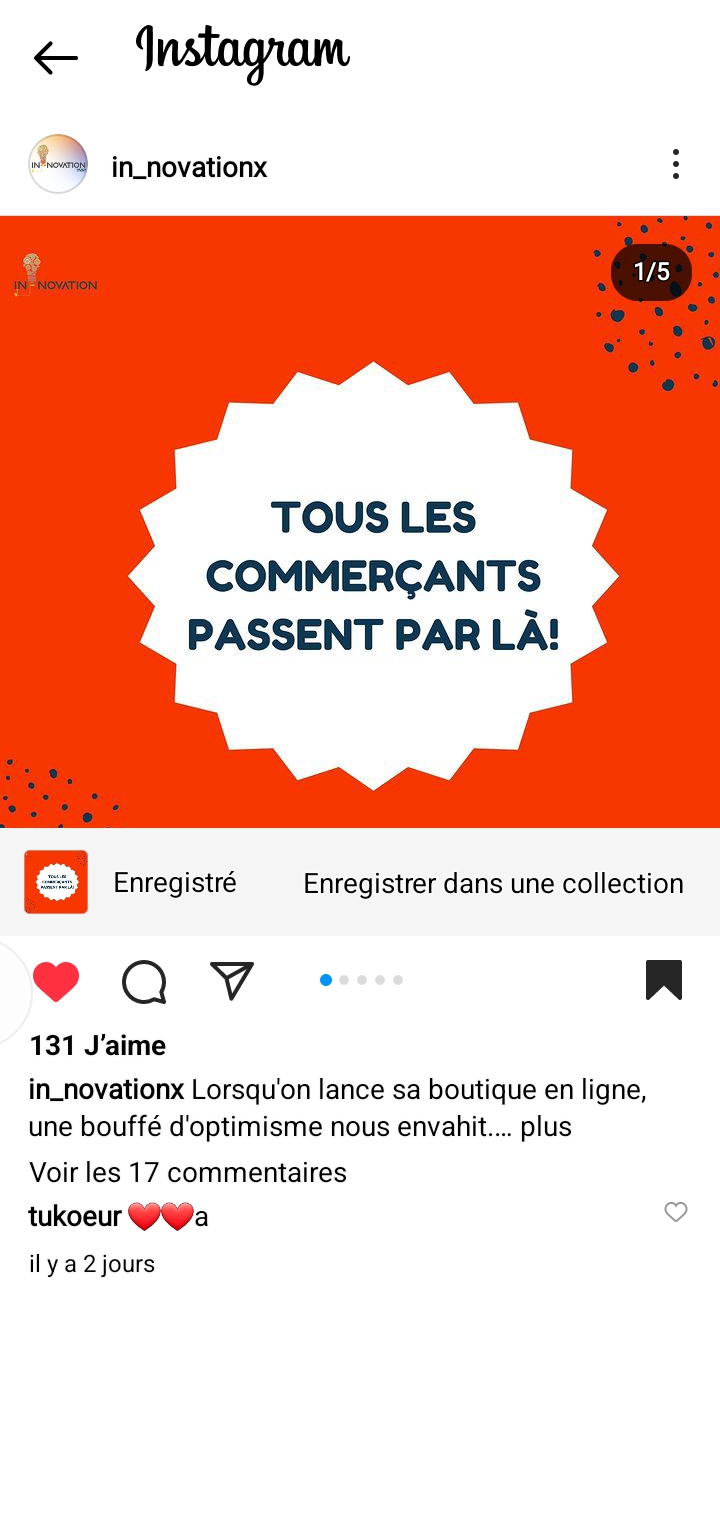This screenshot has height=1525, width=720.
Task: Open the post's three-dot options menu
Action: pos(676,164)
